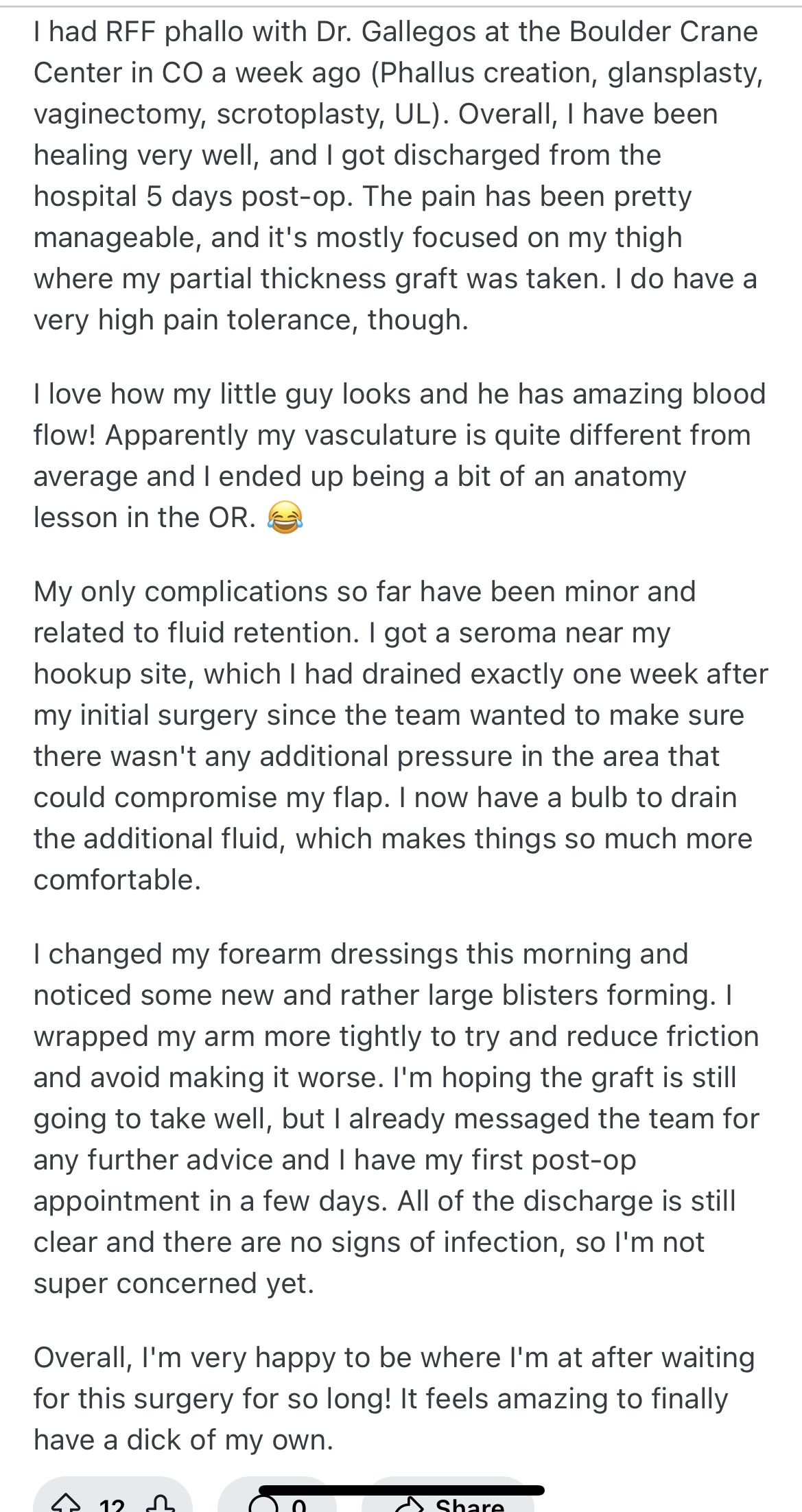Screen dimensions: 802x1512
Task: Downvote this post
Action: click(161, 1504)
